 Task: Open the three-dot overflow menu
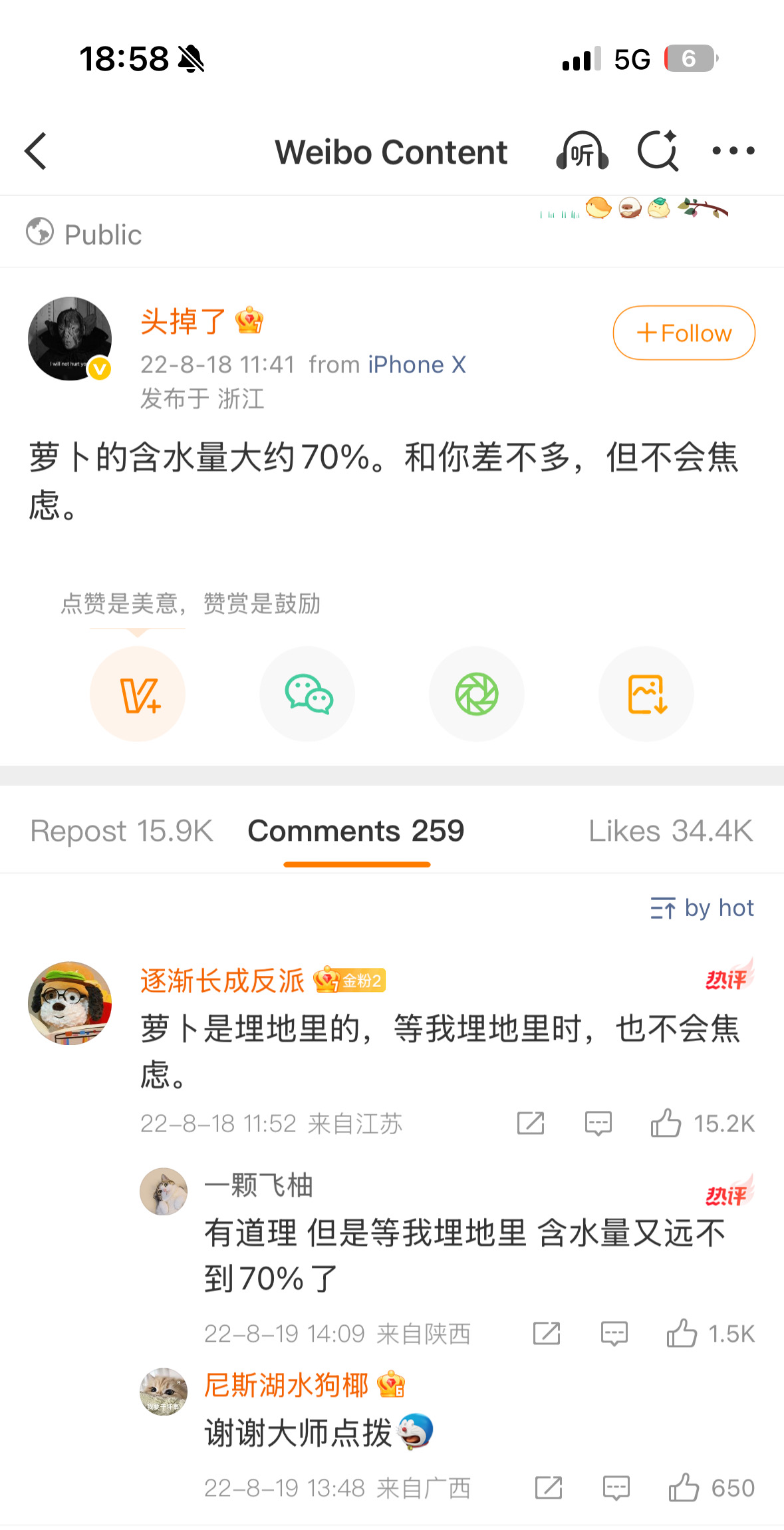coord(733,151)
